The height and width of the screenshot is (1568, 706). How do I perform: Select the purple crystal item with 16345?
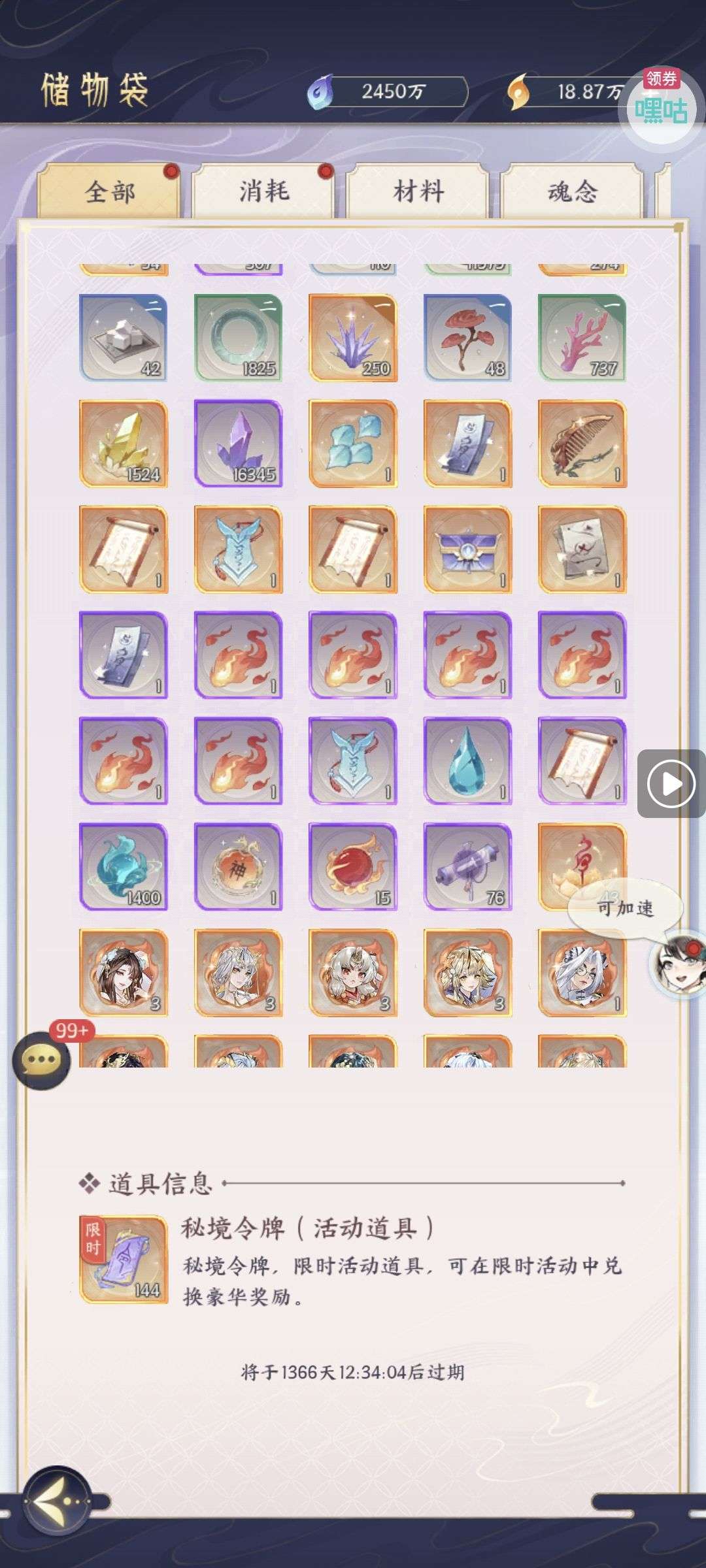pos(238,444)
